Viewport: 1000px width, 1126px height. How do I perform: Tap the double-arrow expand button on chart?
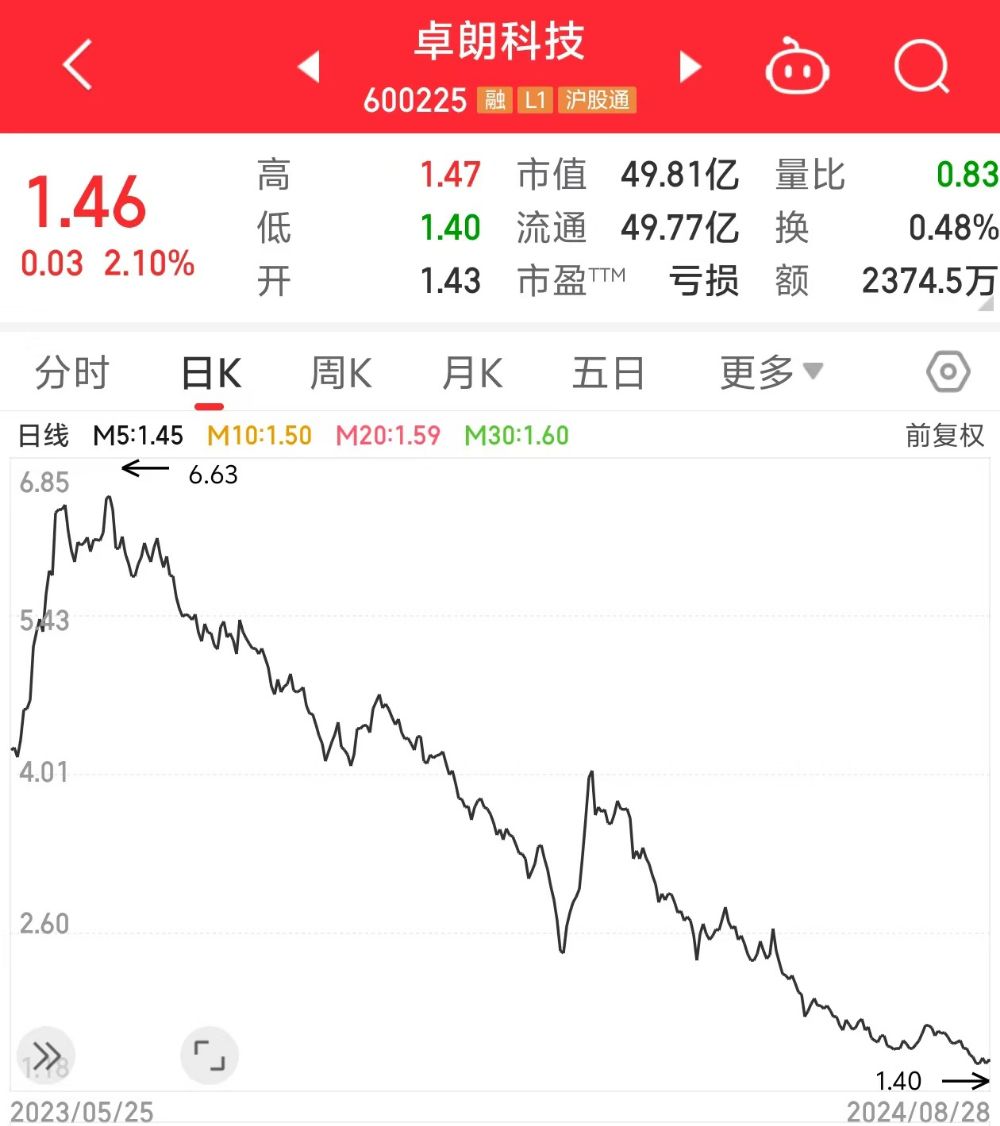click(x=46, y=1055)
